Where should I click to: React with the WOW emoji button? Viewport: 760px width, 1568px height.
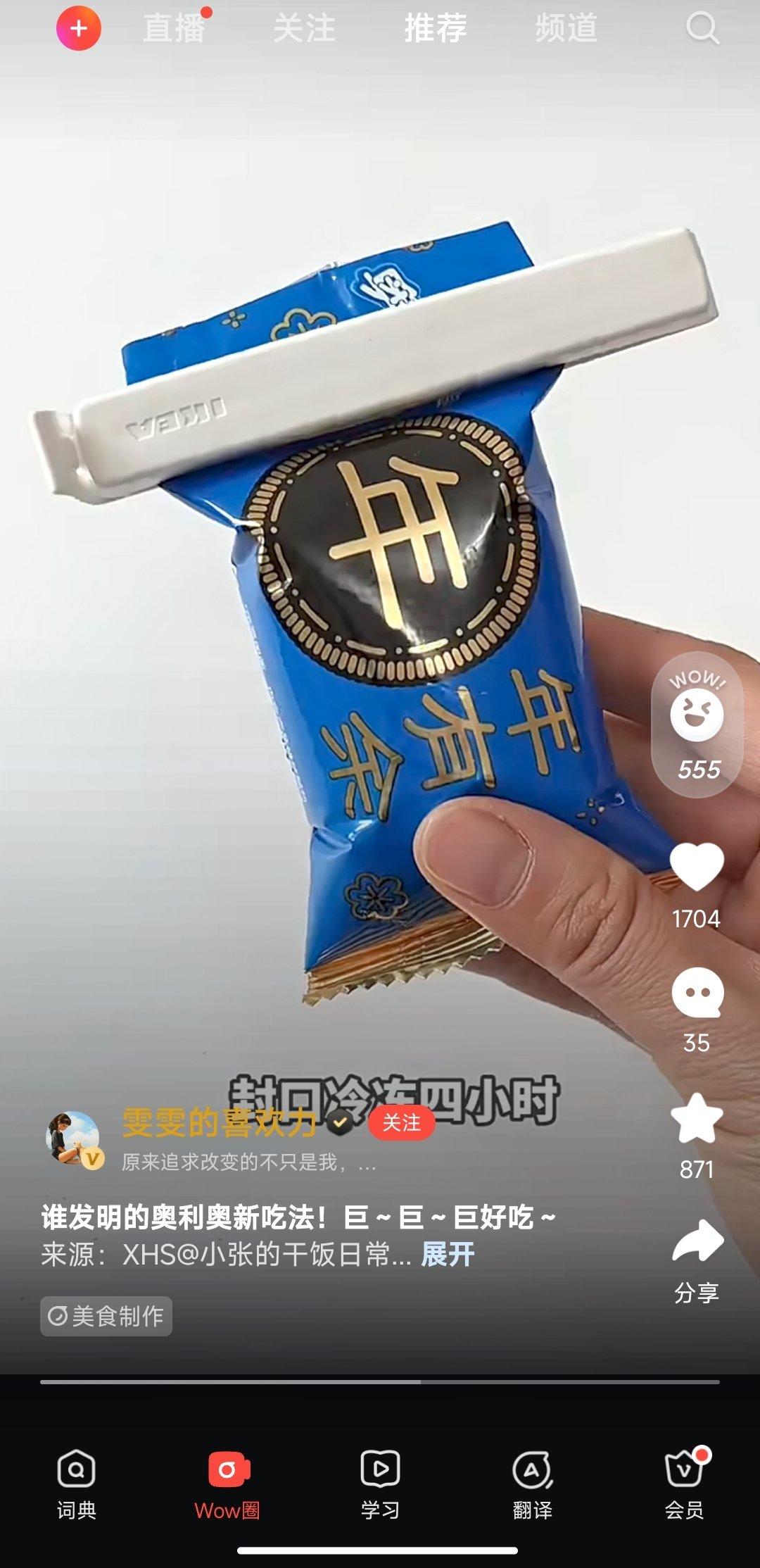697,716
